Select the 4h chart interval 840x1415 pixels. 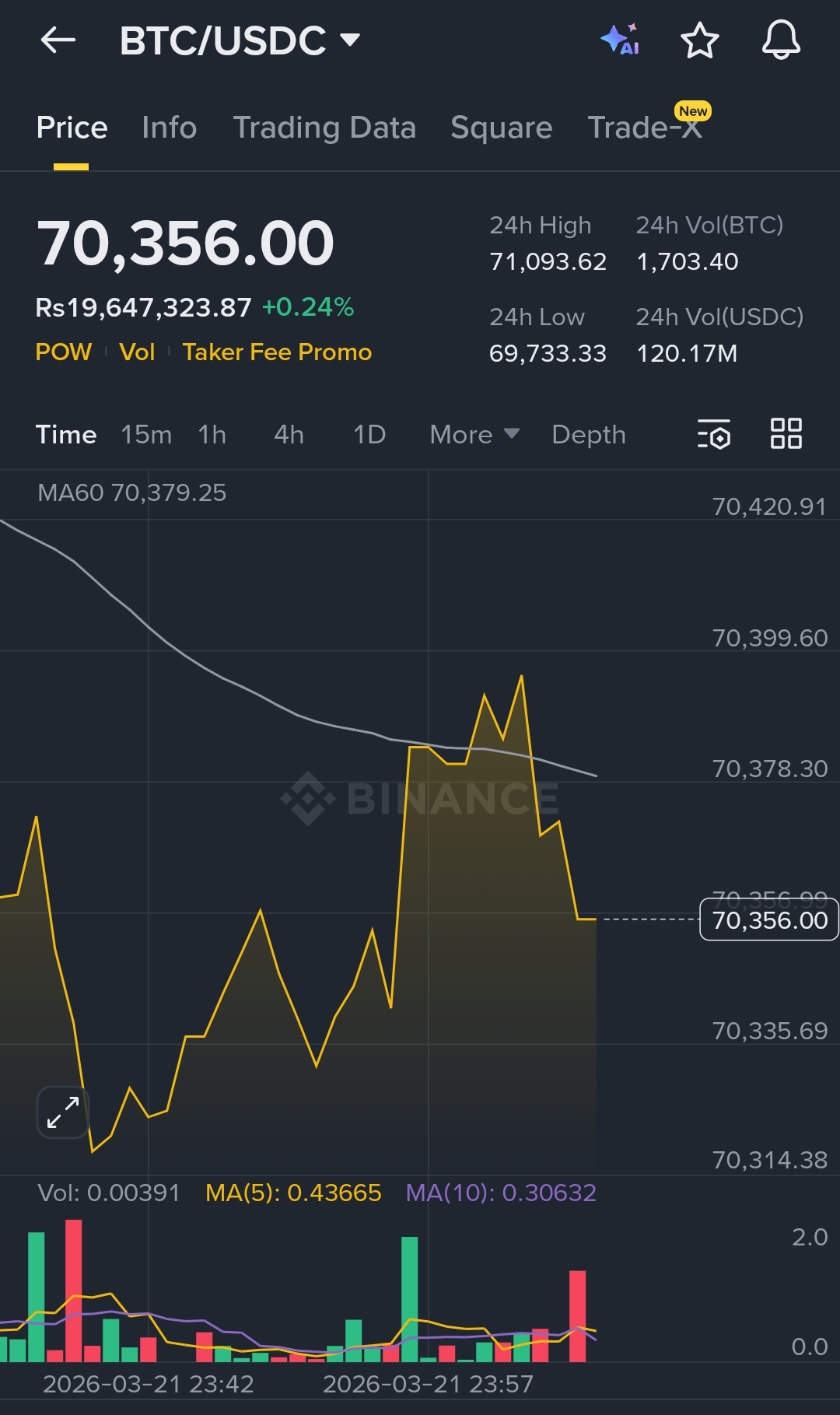[x=289, y=435]
